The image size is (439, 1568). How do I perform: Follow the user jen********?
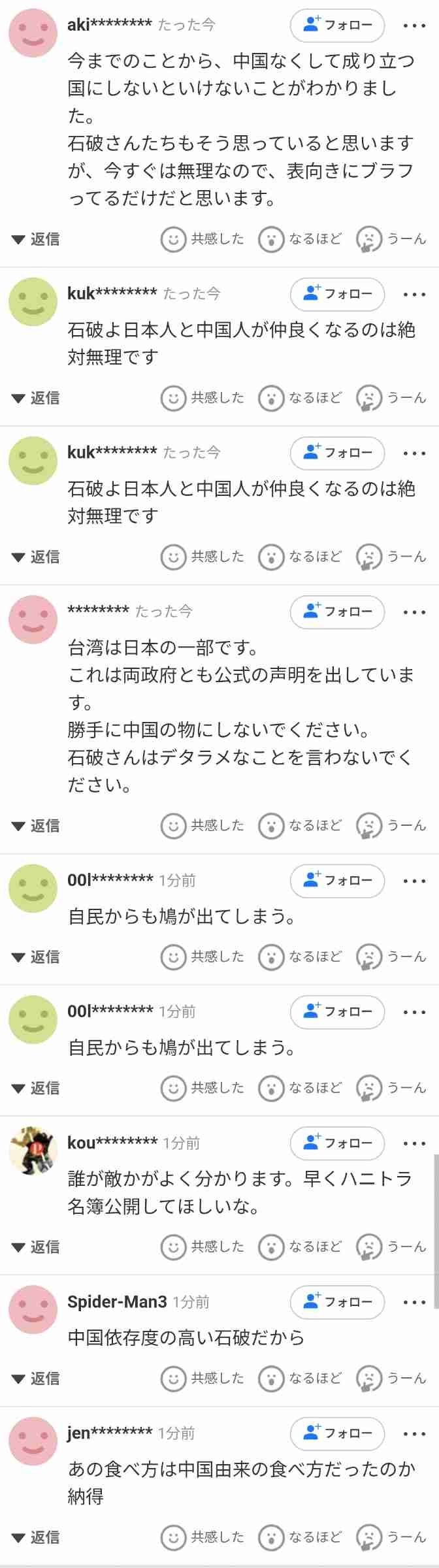337,1434
